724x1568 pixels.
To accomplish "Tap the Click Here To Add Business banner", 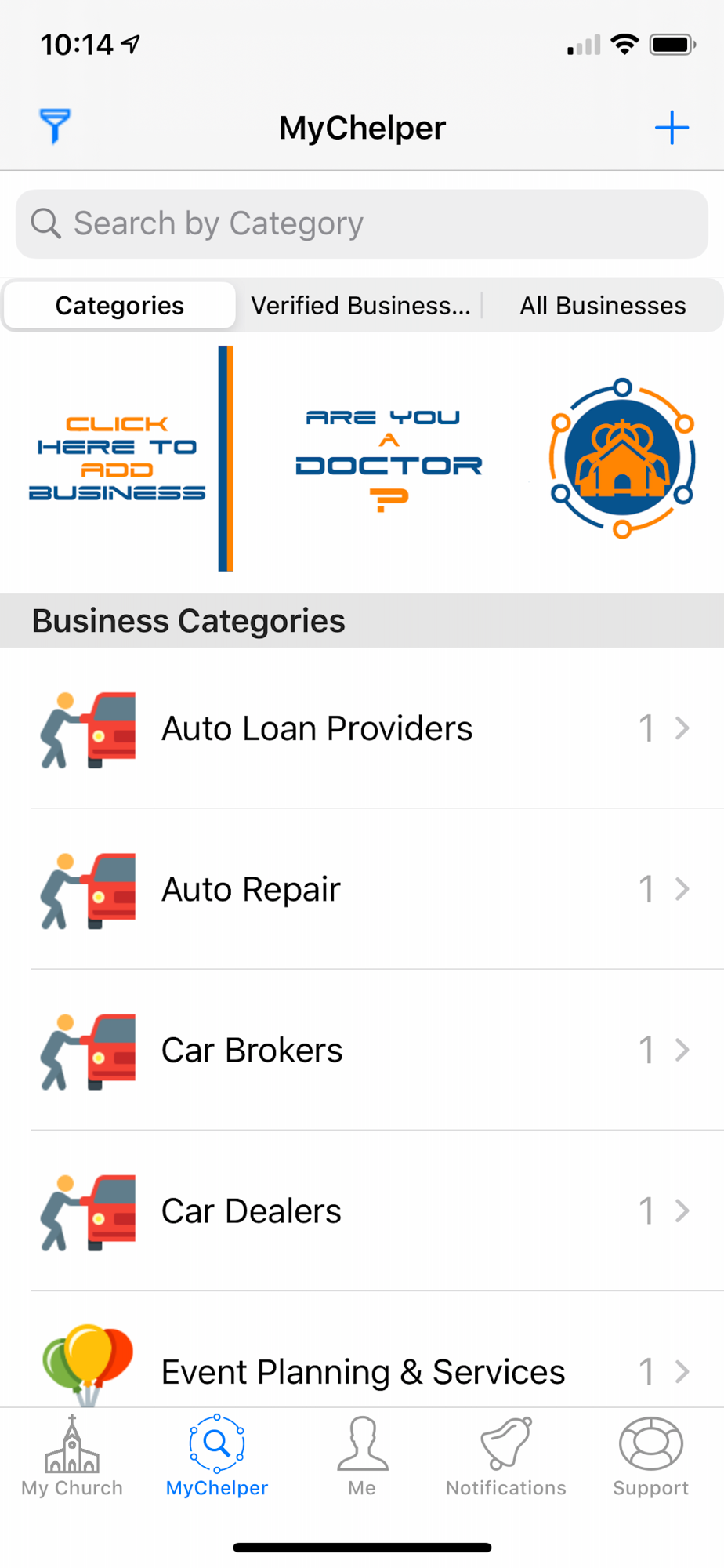I will click(118, 459).
